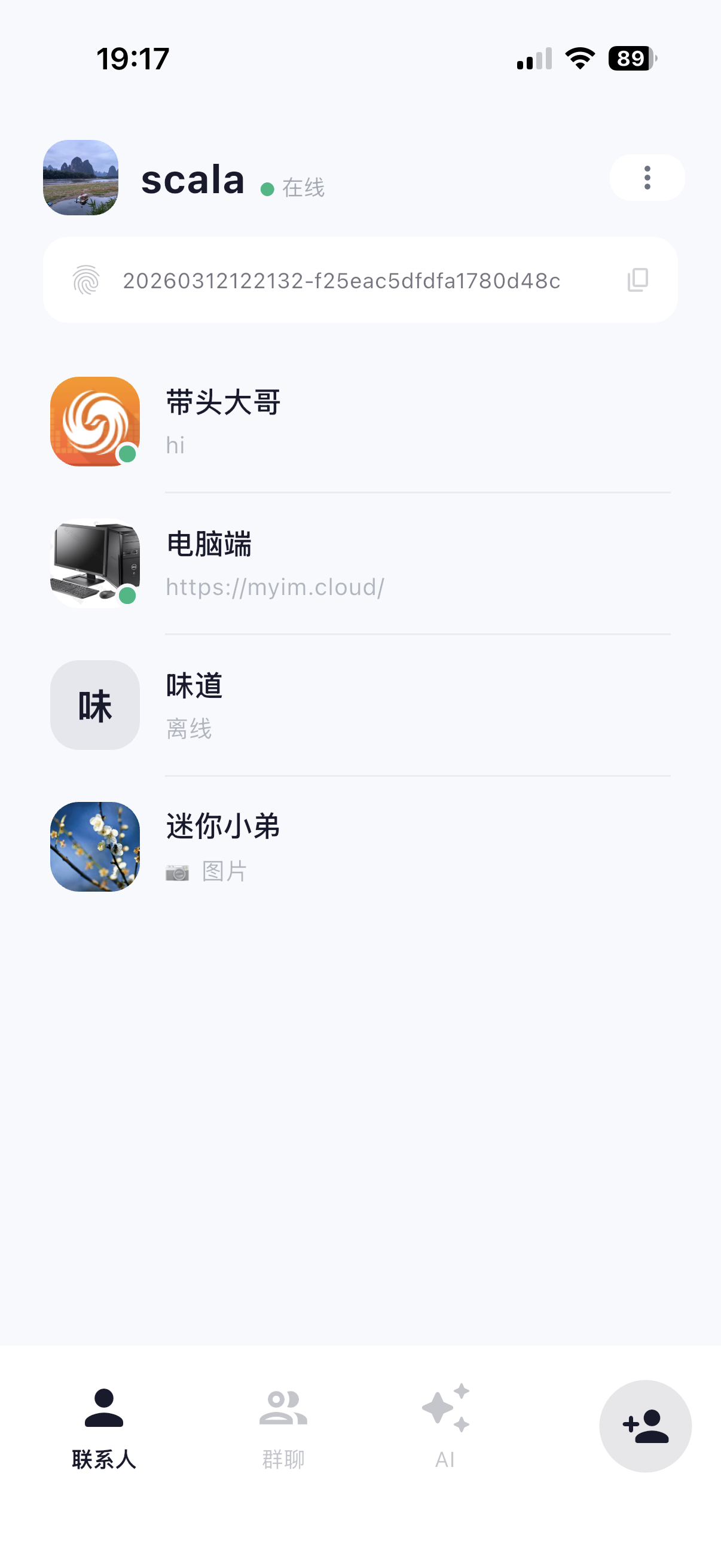Click the online indicator on 带头大哥 avatar

pos(126,454)
